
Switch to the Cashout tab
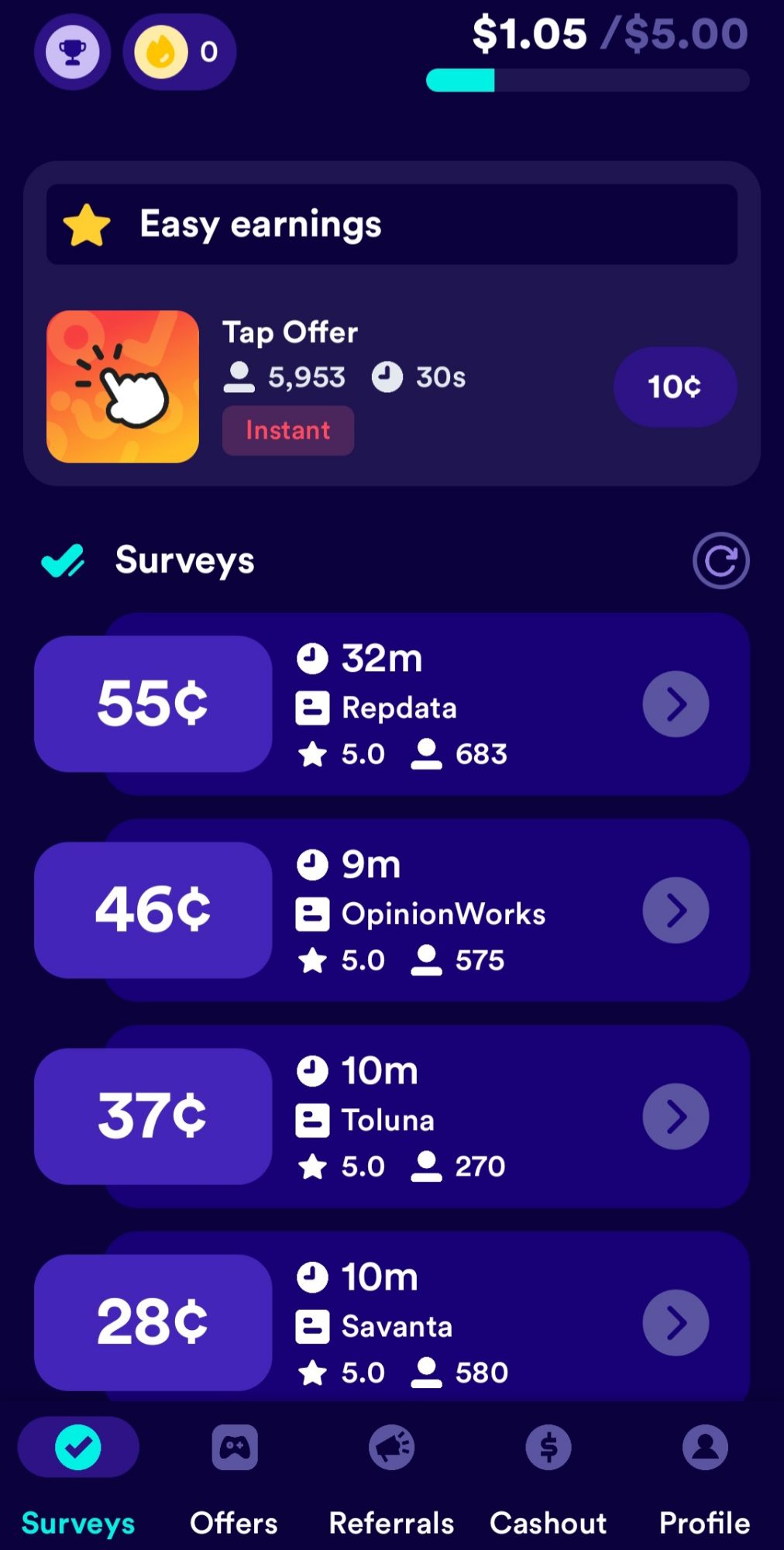point(548,1521)
